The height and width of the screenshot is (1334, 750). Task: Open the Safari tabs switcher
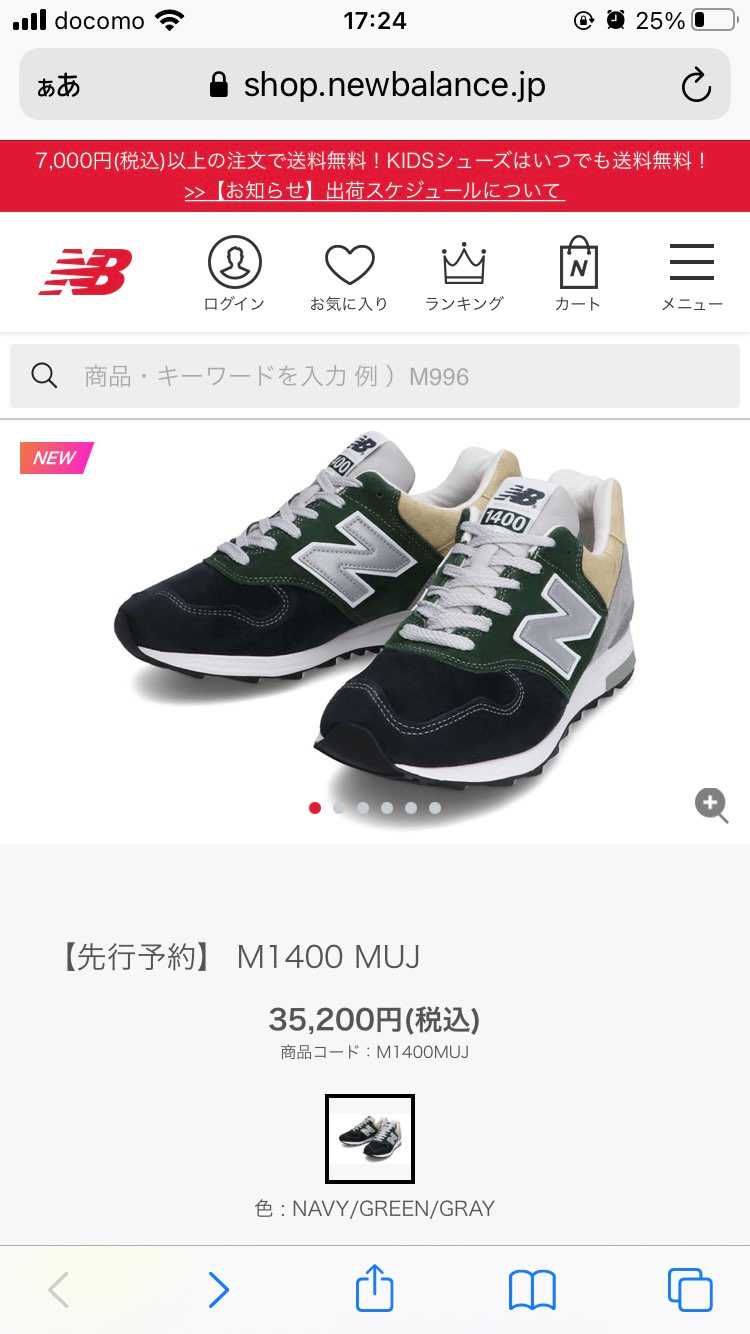688,1290
